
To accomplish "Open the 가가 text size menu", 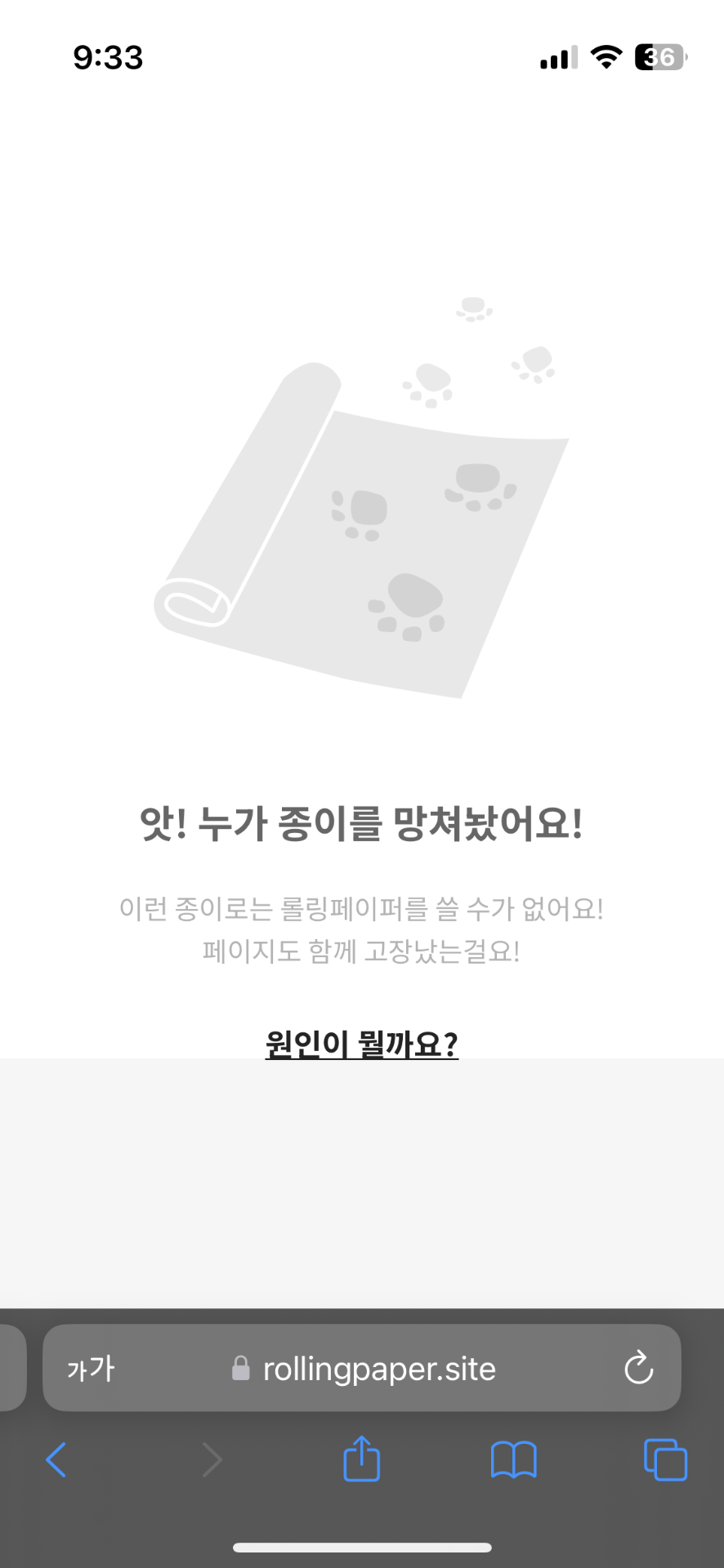I will tap(91, 1369).
